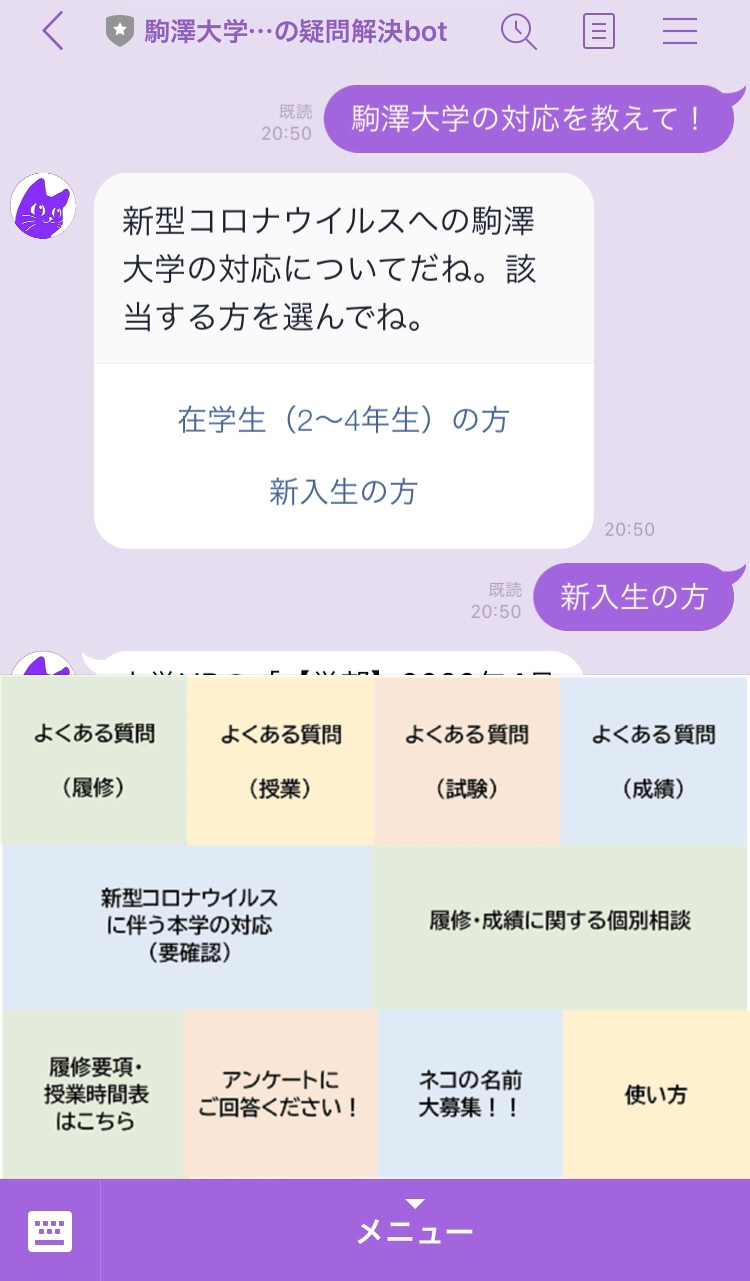Expand the 新型コロナウイルスに伴う本学の対応 option
The width and height of the screenshot is (750, 1281).
(187, 927)
